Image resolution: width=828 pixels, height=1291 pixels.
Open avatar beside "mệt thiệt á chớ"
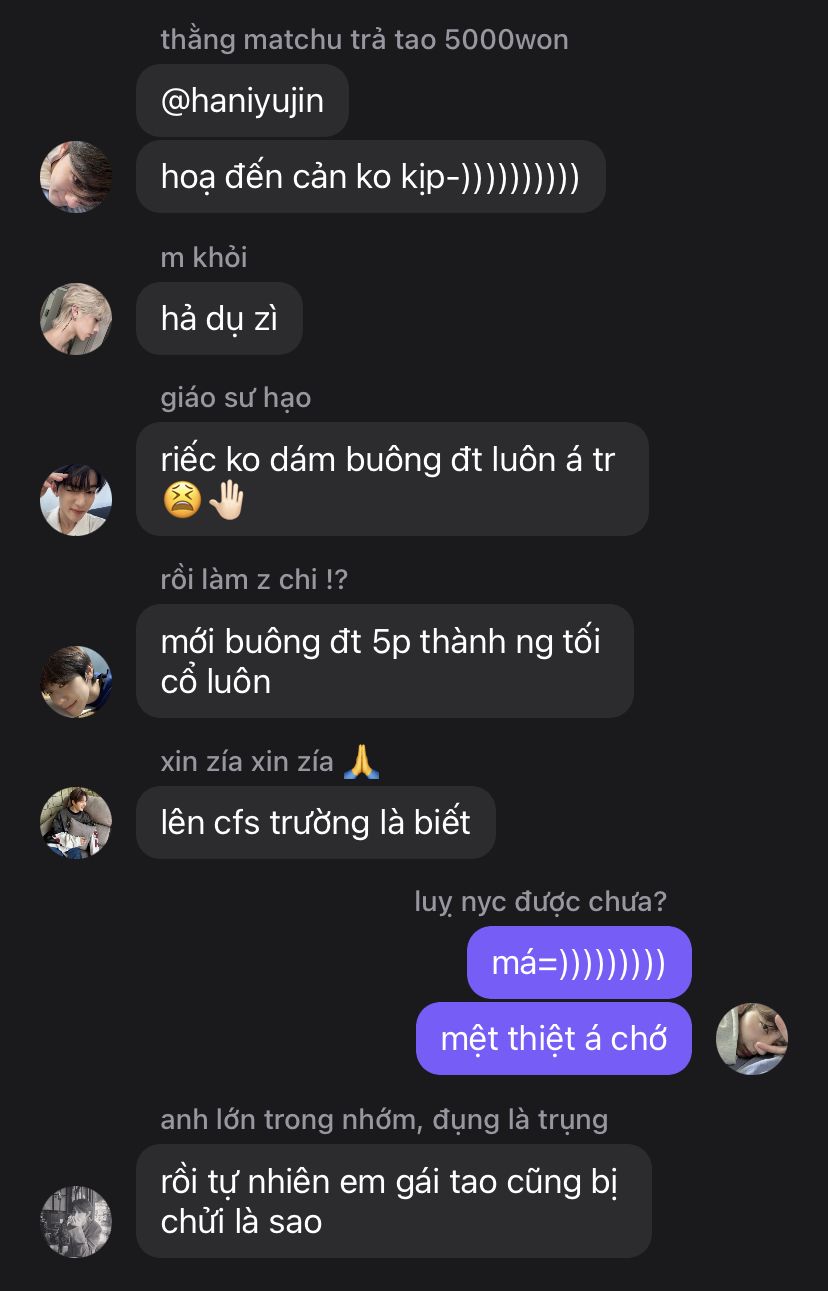(x=752, y=1039)
